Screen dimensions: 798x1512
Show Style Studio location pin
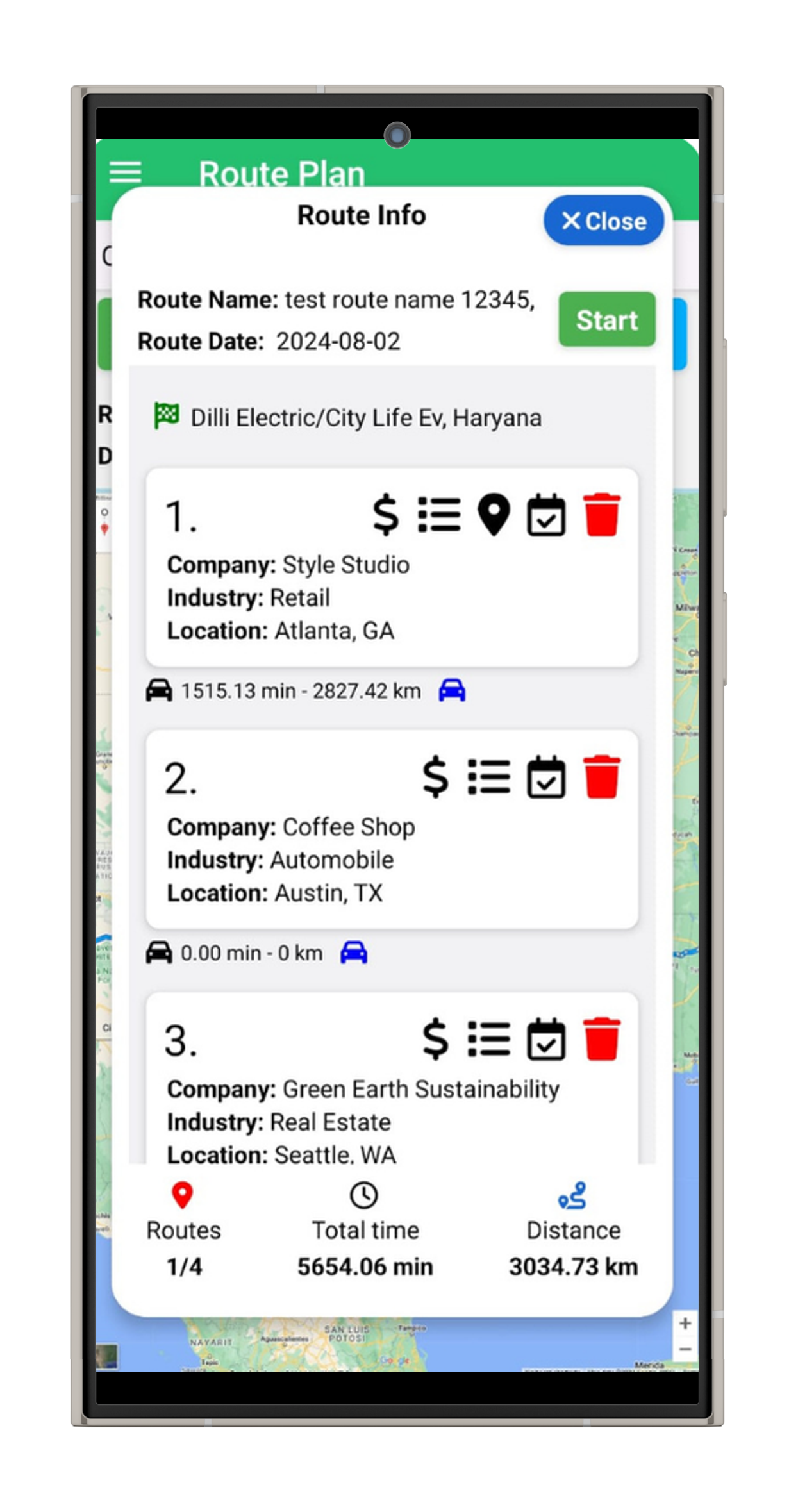click(x=494, y=515)
